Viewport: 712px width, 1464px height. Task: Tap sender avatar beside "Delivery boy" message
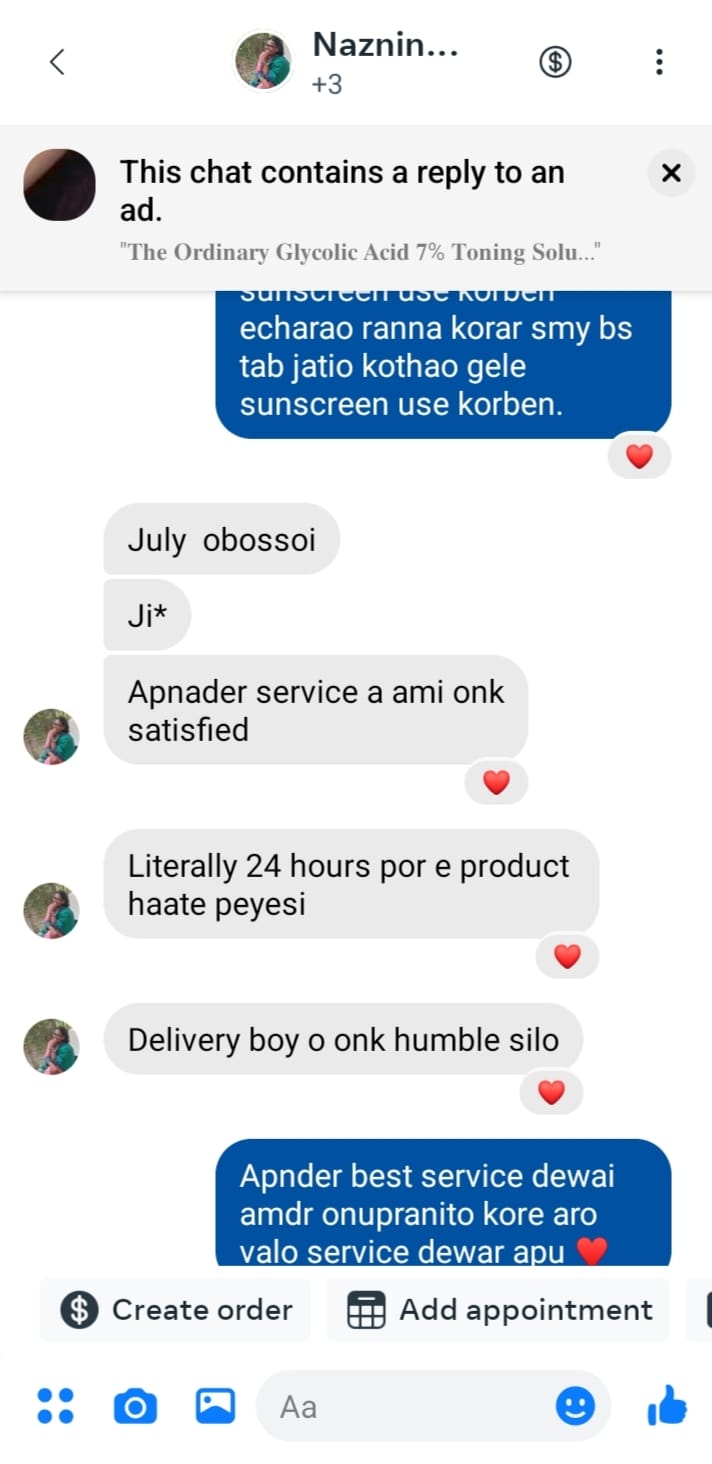coord(51,1047)
